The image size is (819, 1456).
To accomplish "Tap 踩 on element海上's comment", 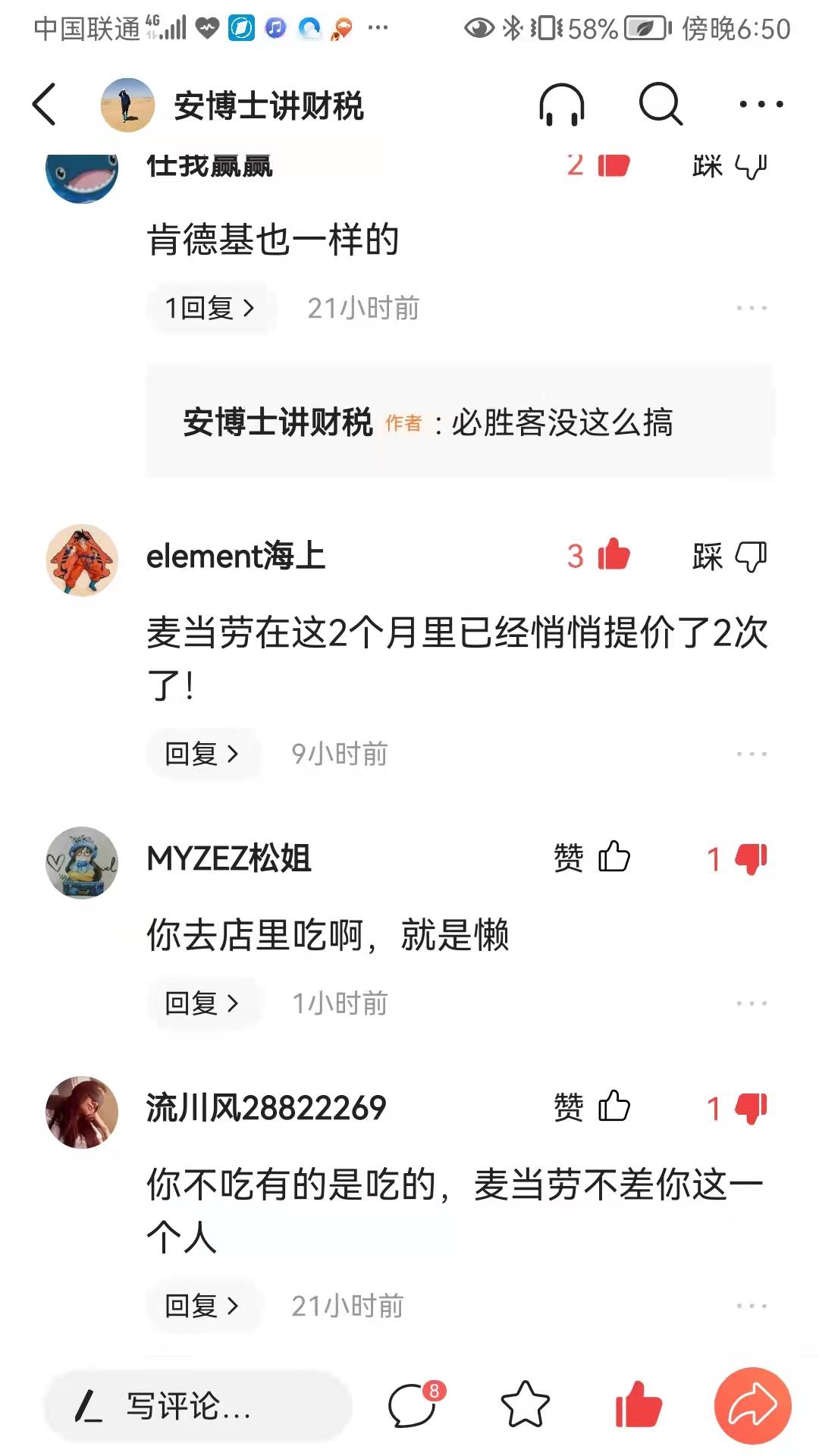I will point(730,556).
